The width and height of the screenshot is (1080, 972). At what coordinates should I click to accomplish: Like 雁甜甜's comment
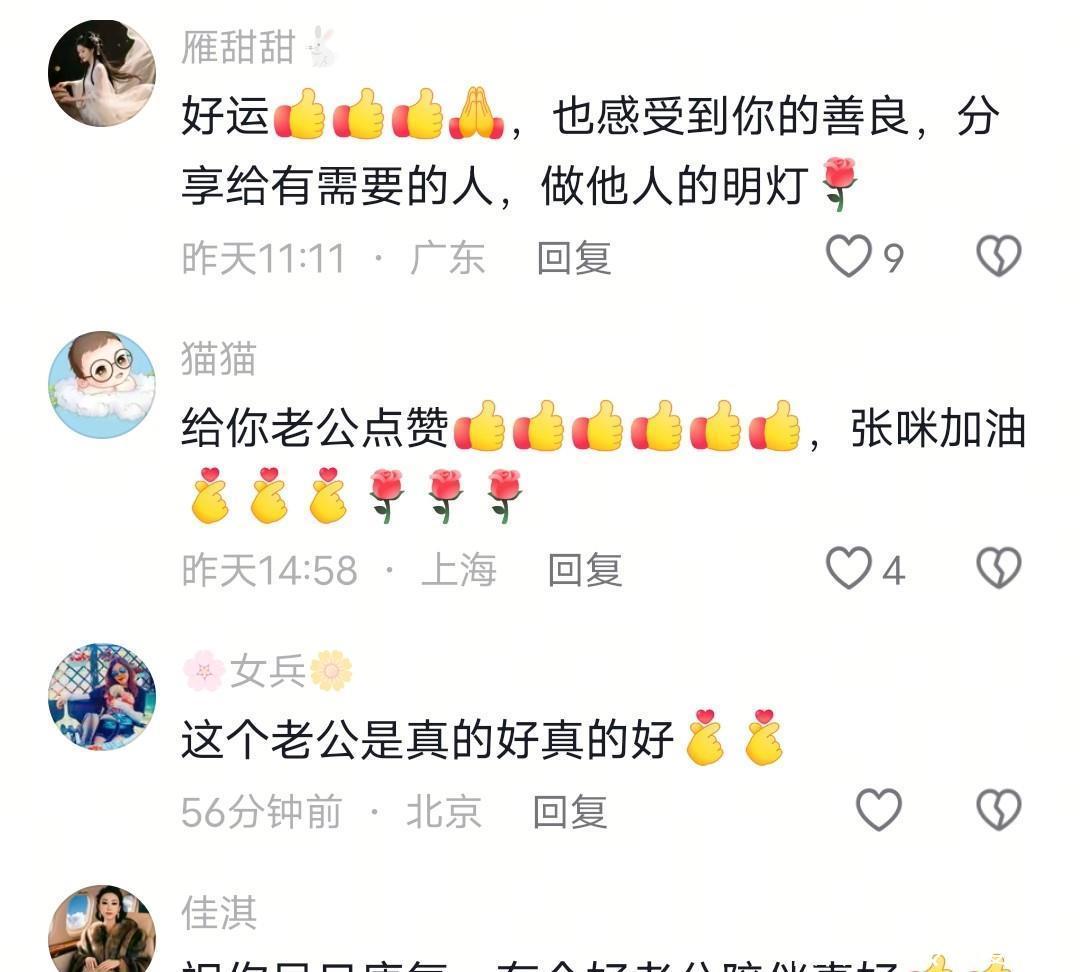click(849, 256)
